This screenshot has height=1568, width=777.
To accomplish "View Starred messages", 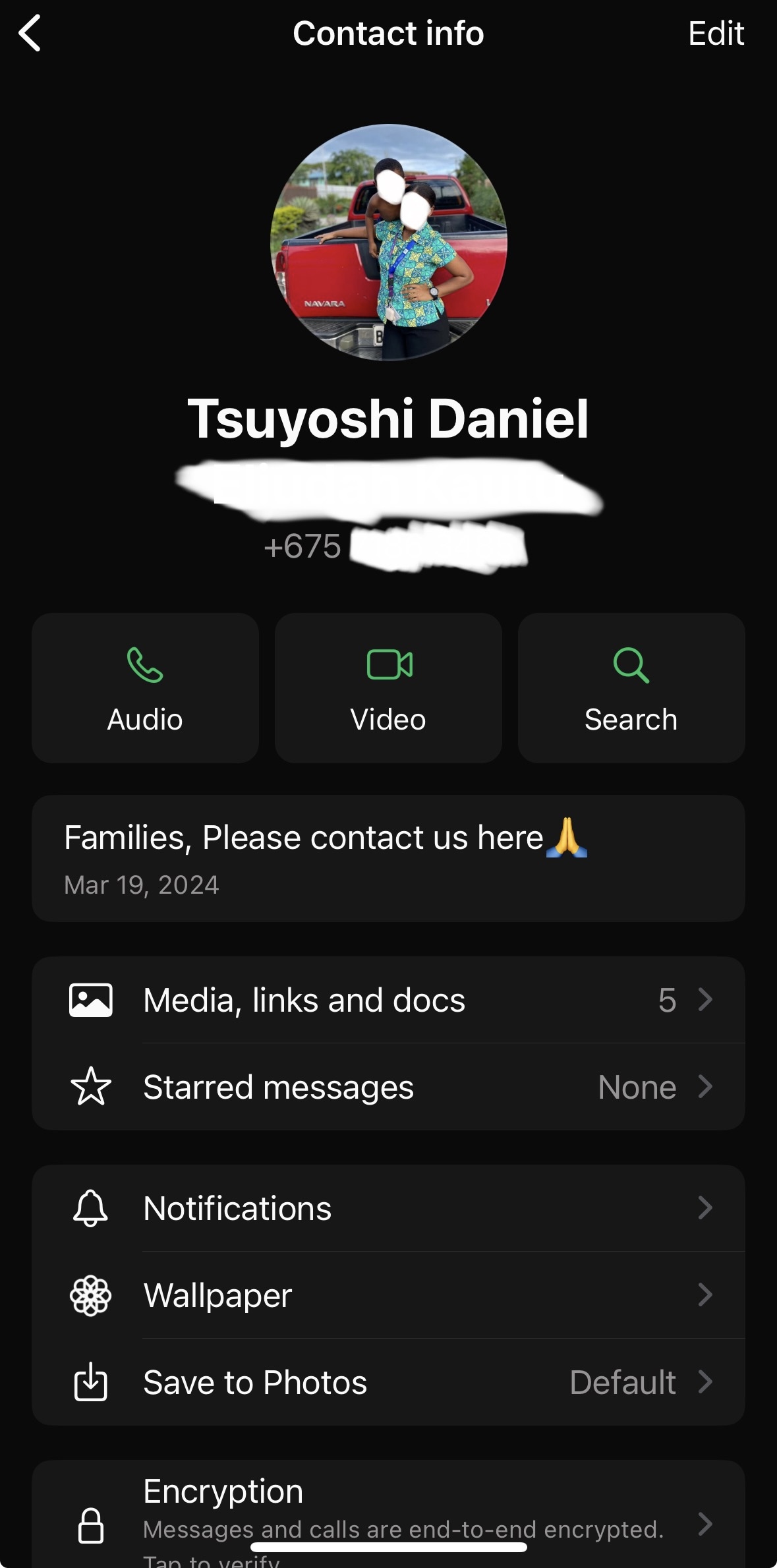I will coord(388,1087).
